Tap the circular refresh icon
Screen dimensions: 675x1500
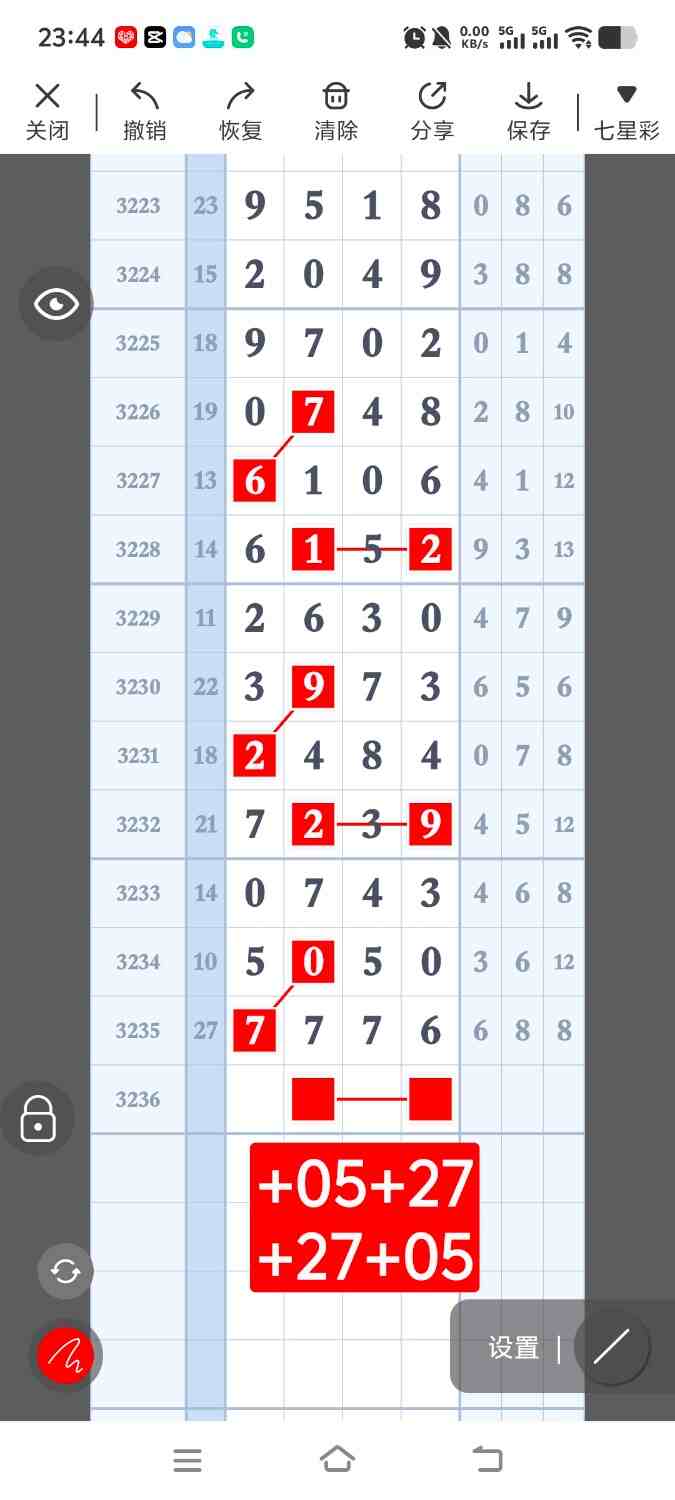(65, 1271)
